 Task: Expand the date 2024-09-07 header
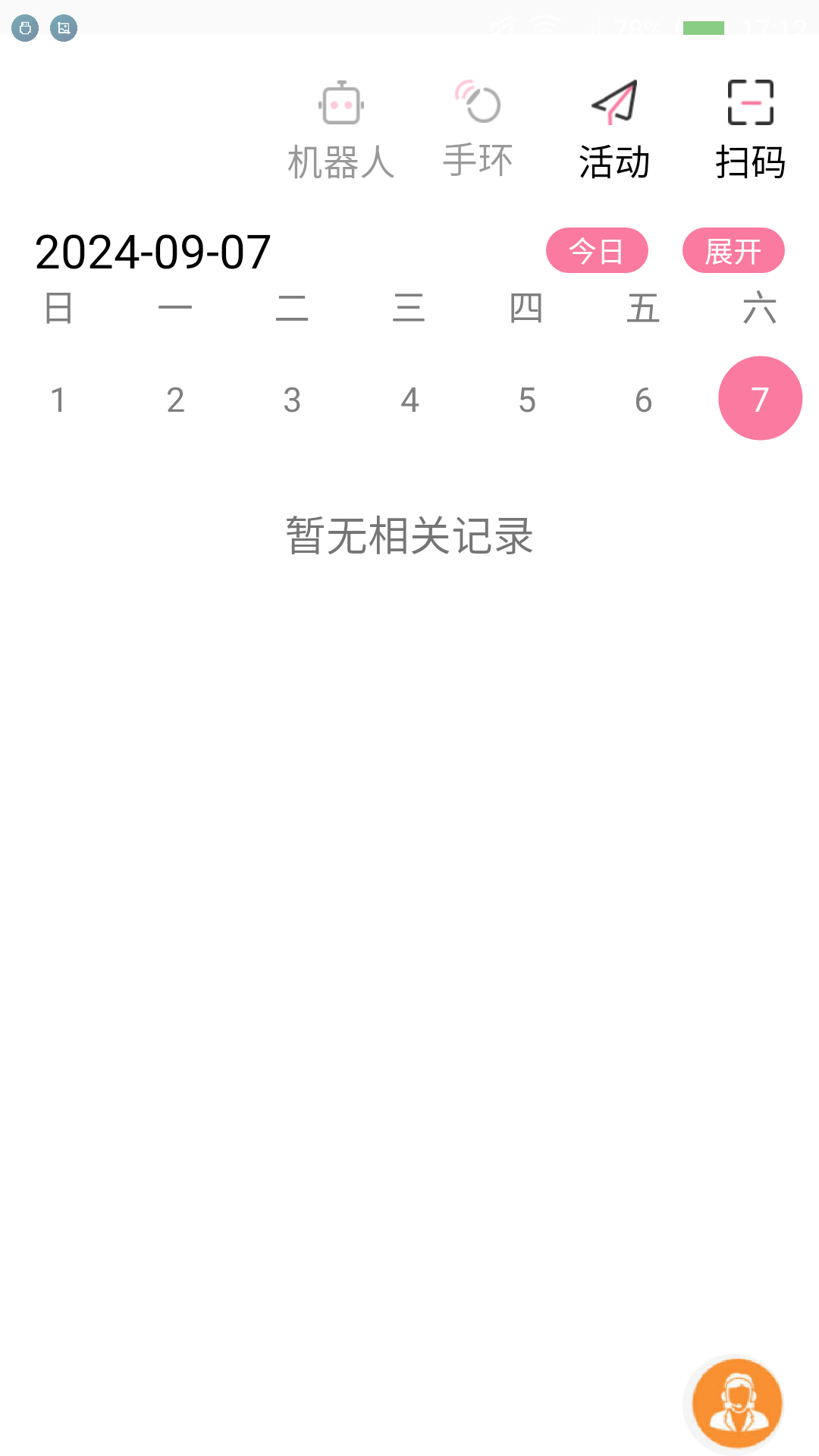pos(152,251)
